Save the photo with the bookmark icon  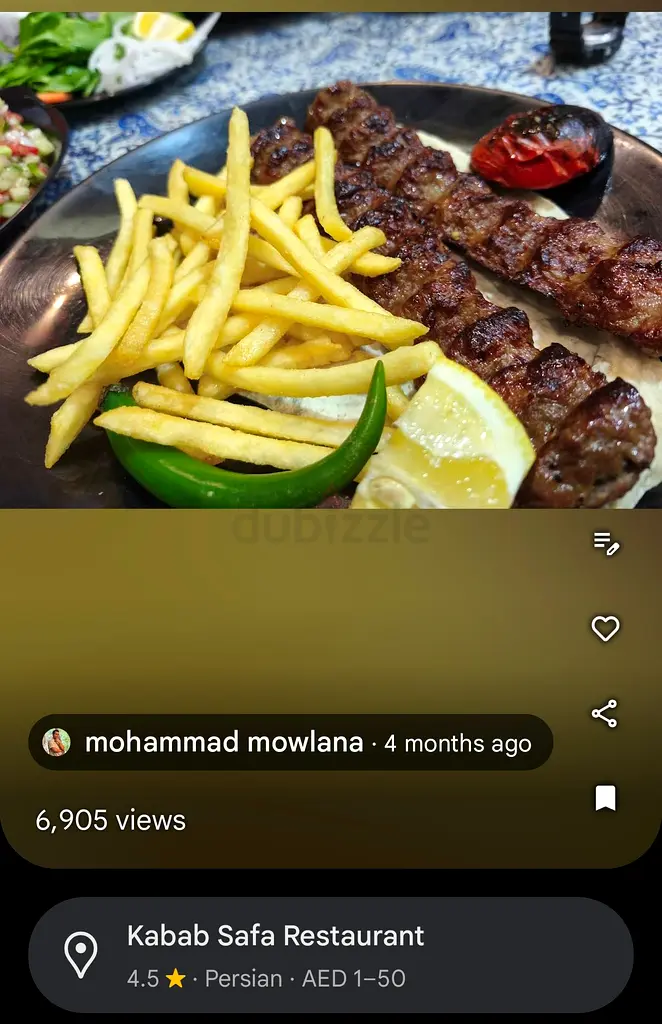[604, 798]
